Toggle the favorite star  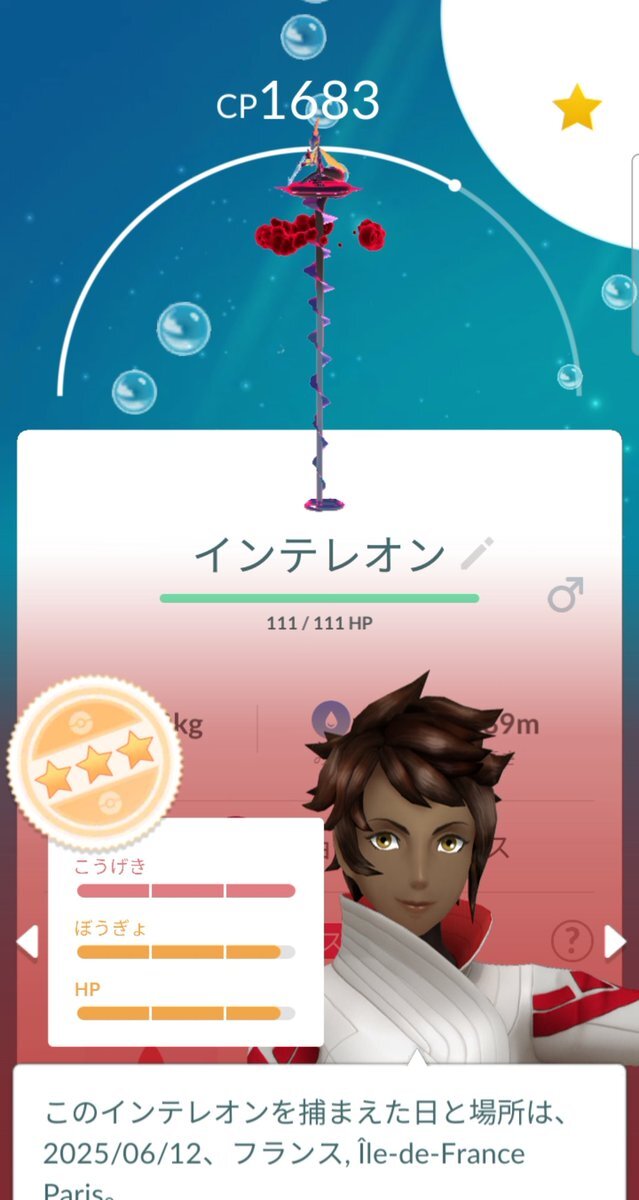pyautogui.click(x=577, y=108)
